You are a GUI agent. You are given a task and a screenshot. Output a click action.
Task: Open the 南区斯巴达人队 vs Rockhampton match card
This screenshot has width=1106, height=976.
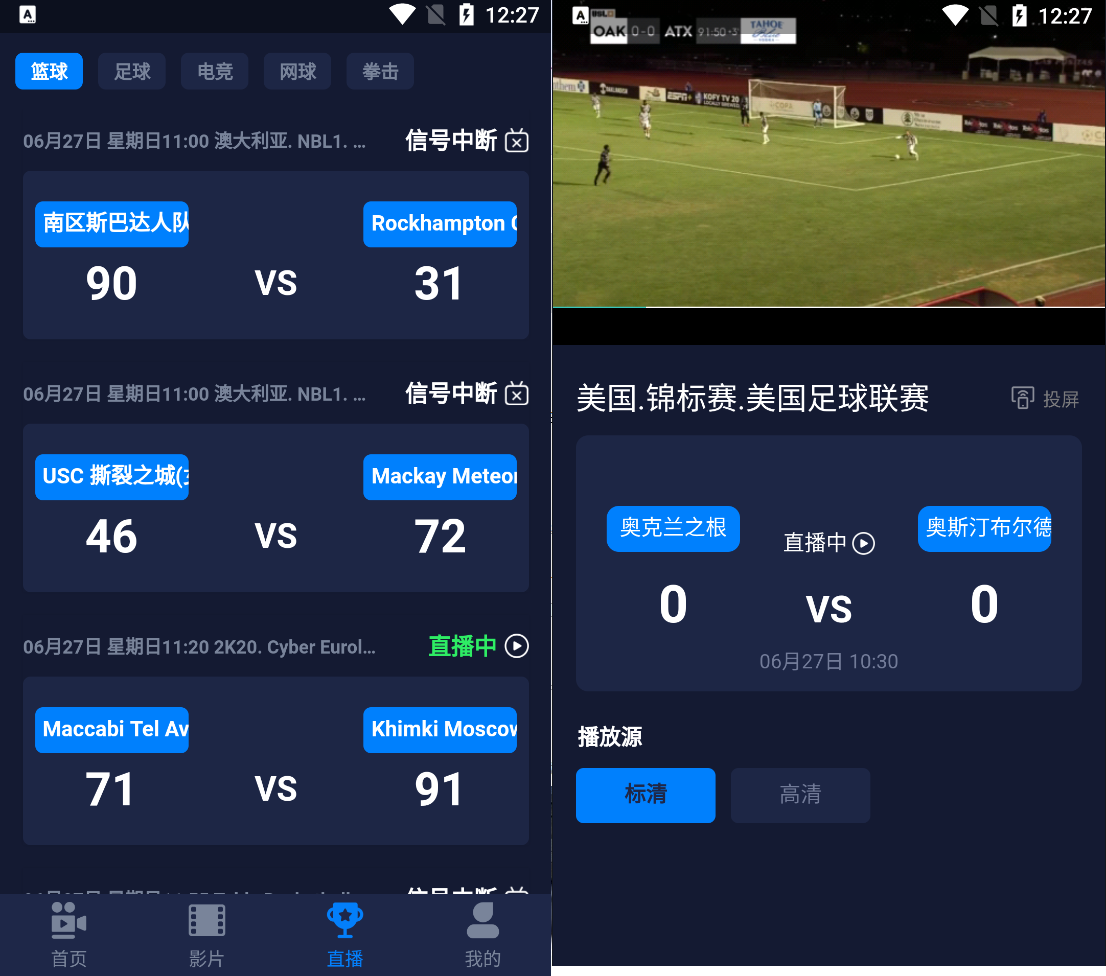[276, 255]
